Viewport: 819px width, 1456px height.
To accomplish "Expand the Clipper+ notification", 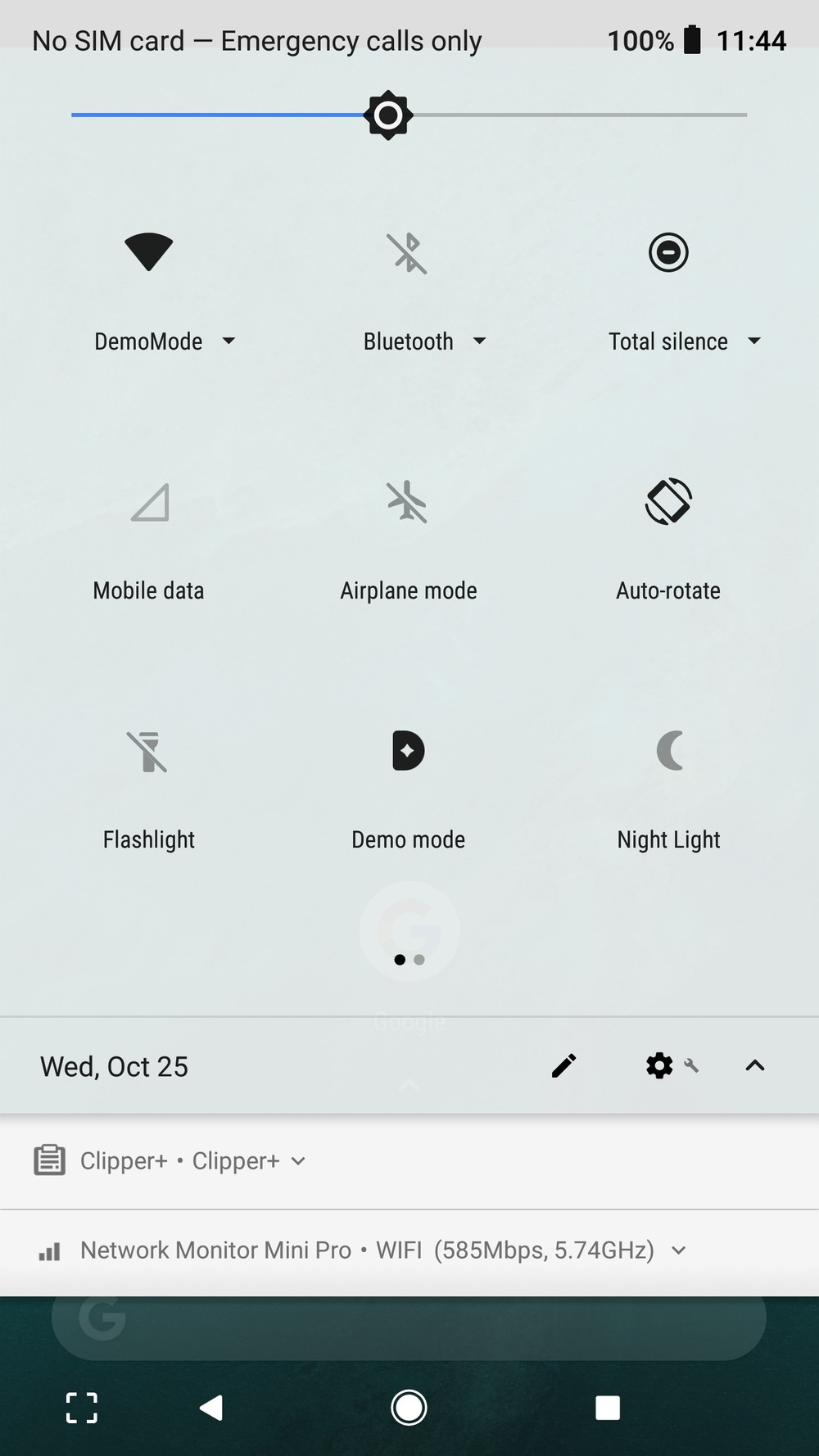I will click(x=298, y=1161).
